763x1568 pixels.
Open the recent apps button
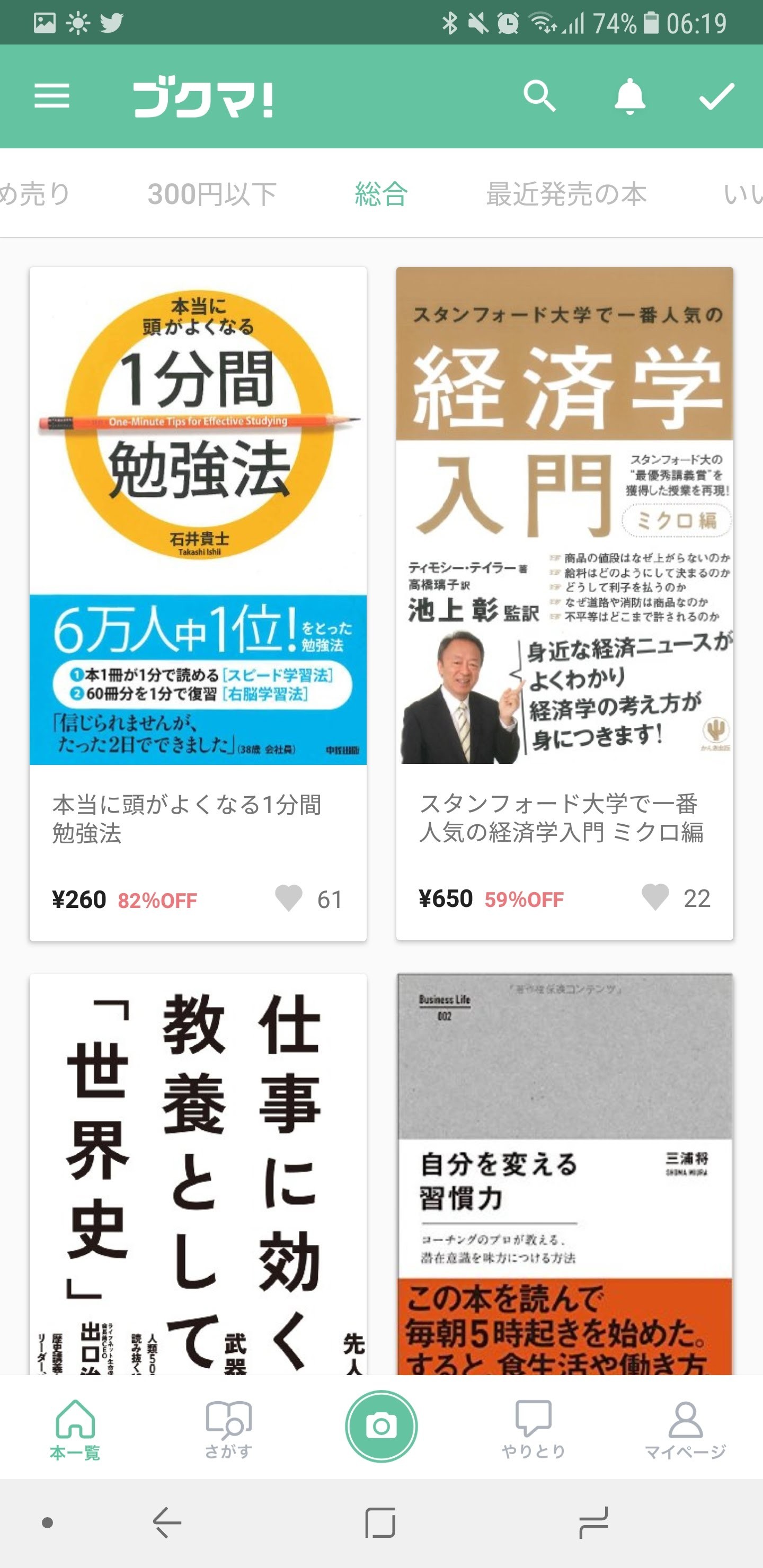tap(594, 1523)
